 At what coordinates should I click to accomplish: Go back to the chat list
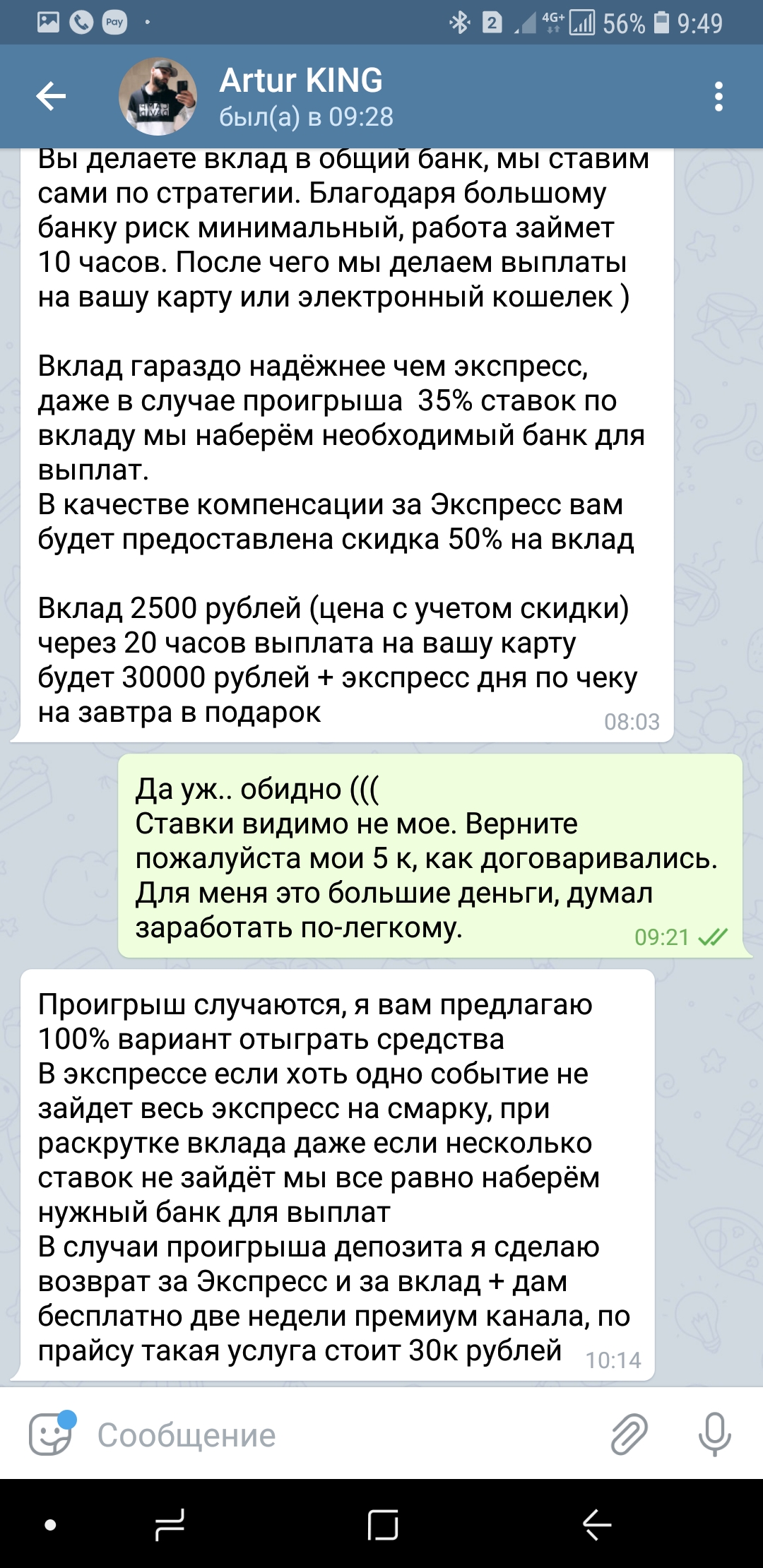[51, 96]
